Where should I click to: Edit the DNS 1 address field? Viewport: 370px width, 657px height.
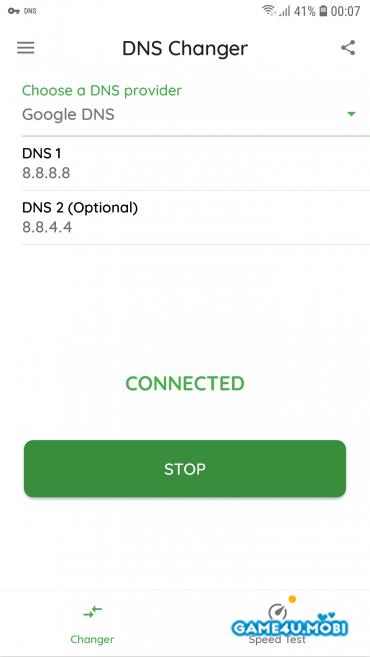click(x=196, y=163)
